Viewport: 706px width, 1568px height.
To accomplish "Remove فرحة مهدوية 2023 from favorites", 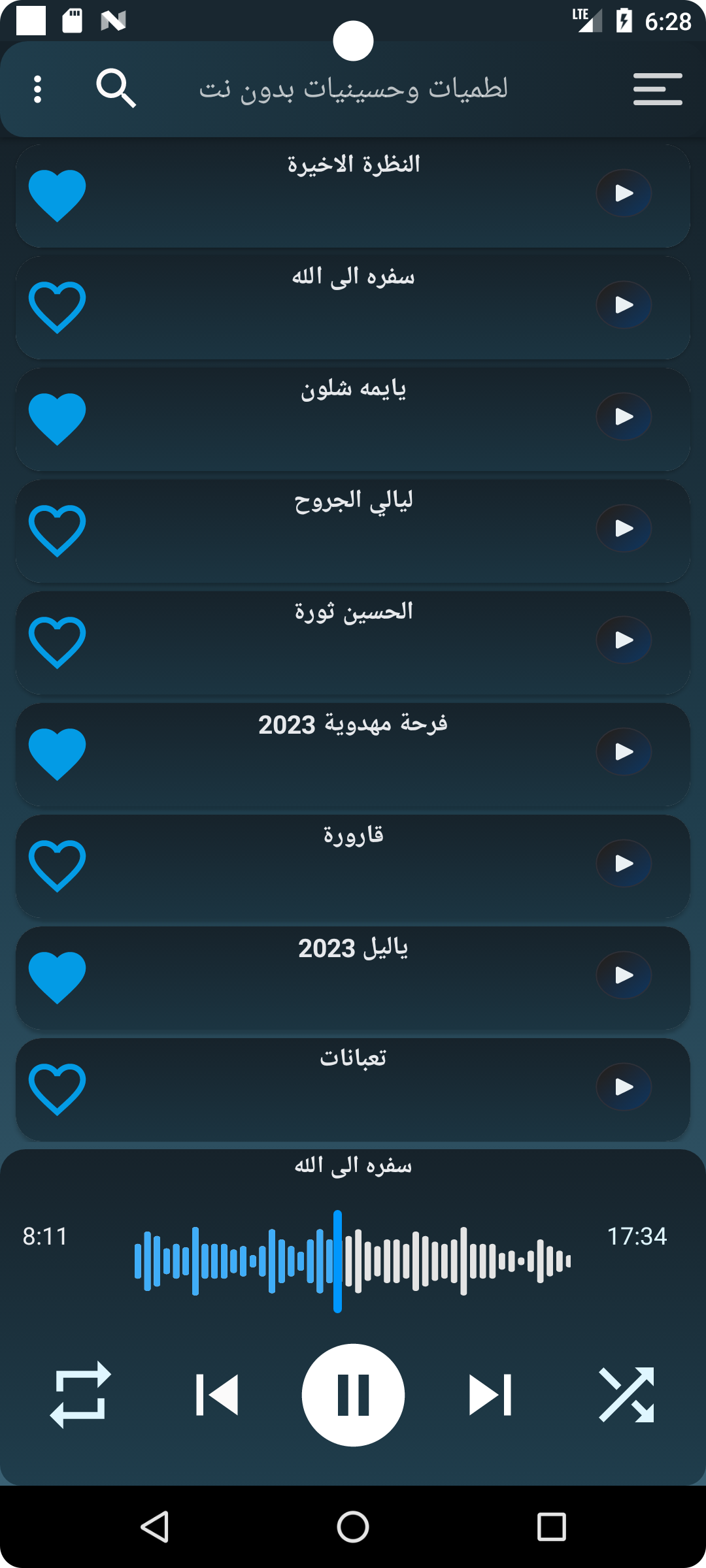I will pos(58,754).
